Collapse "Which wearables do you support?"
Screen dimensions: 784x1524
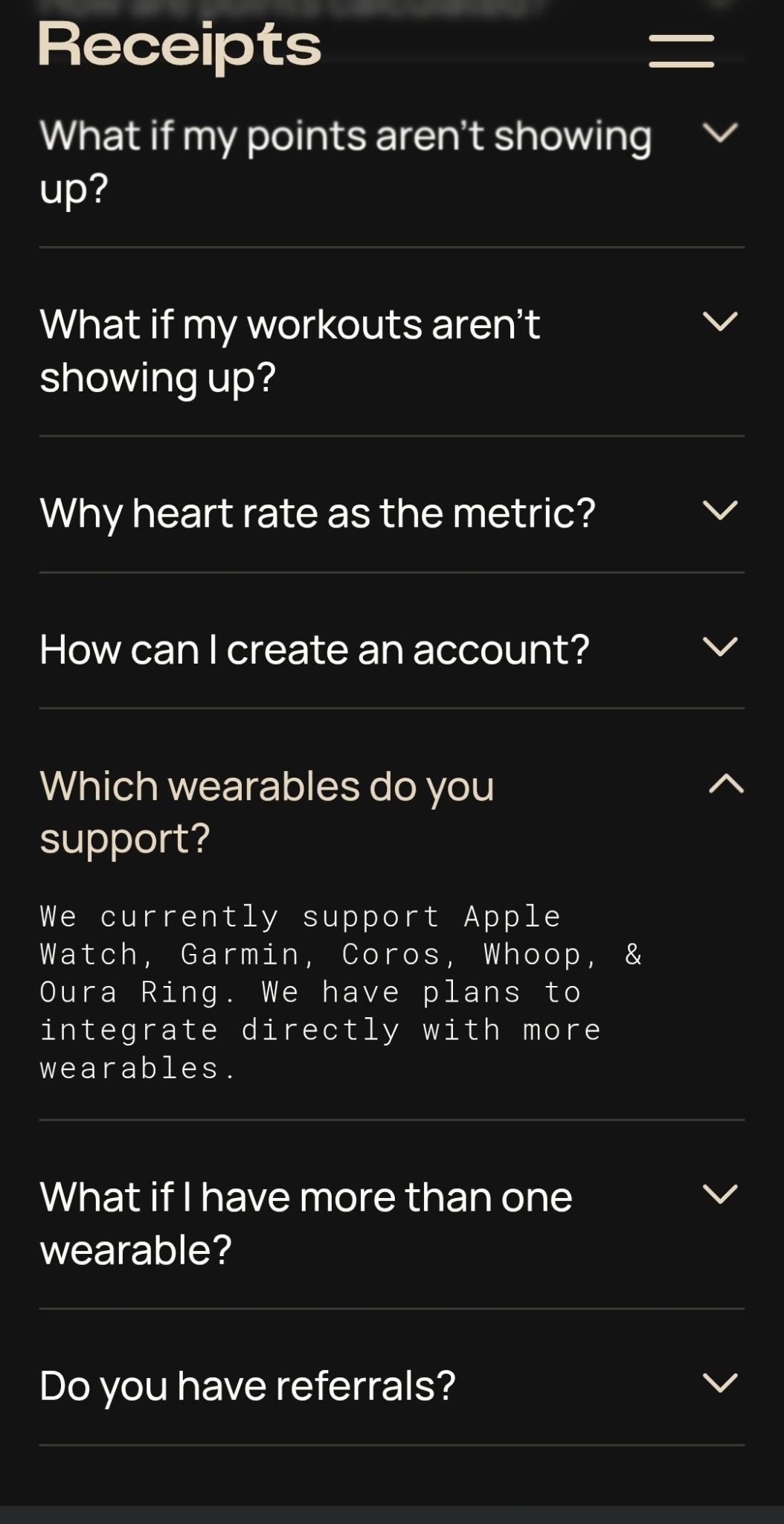tap(391, 812)
